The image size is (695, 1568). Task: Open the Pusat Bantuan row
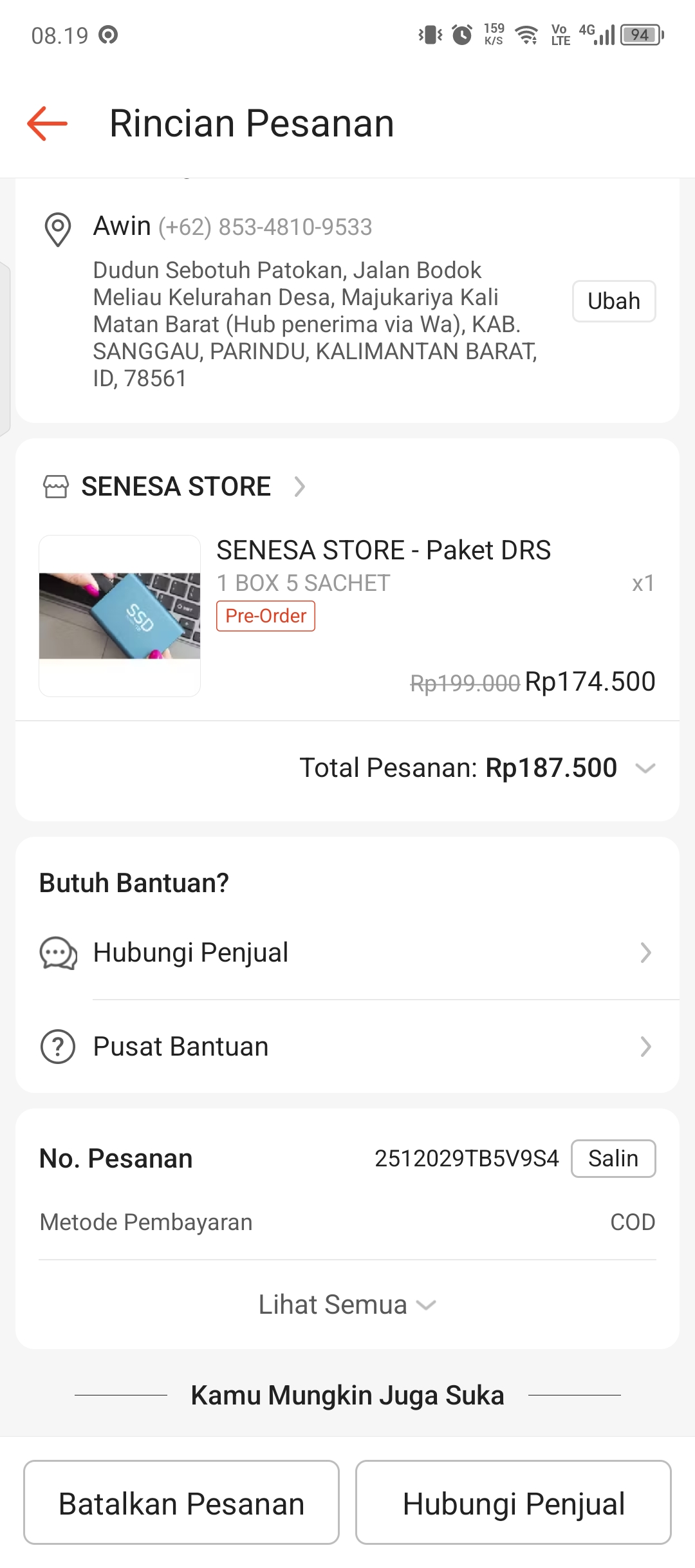[347, 1047]
